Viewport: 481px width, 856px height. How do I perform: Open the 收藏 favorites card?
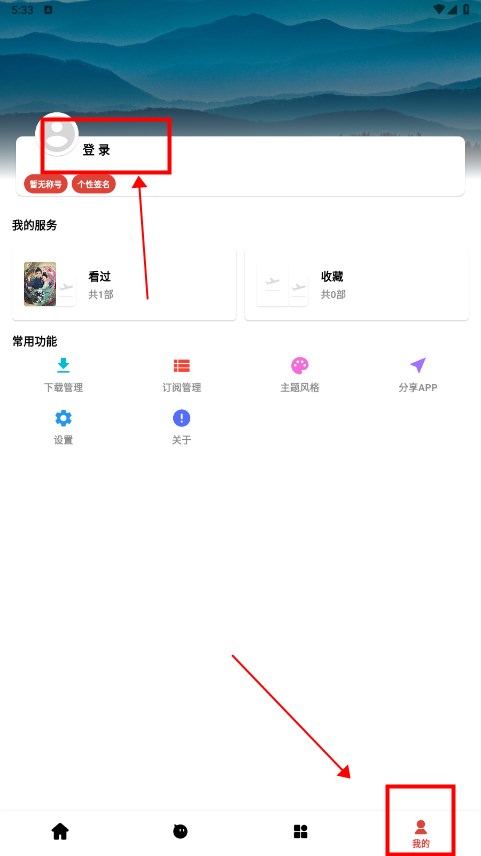pos(357,284)
